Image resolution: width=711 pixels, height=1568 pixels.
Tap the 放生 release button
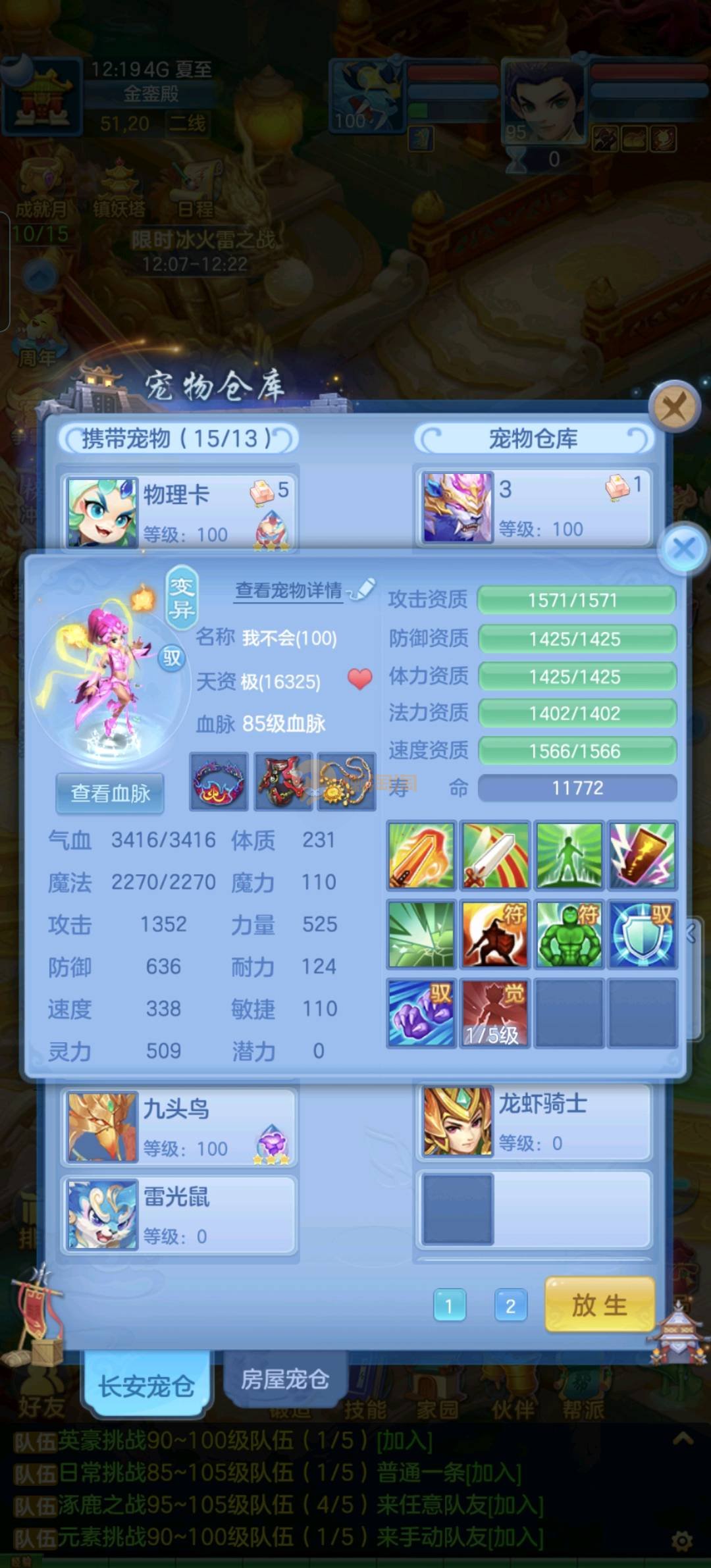click(600, 1305)
